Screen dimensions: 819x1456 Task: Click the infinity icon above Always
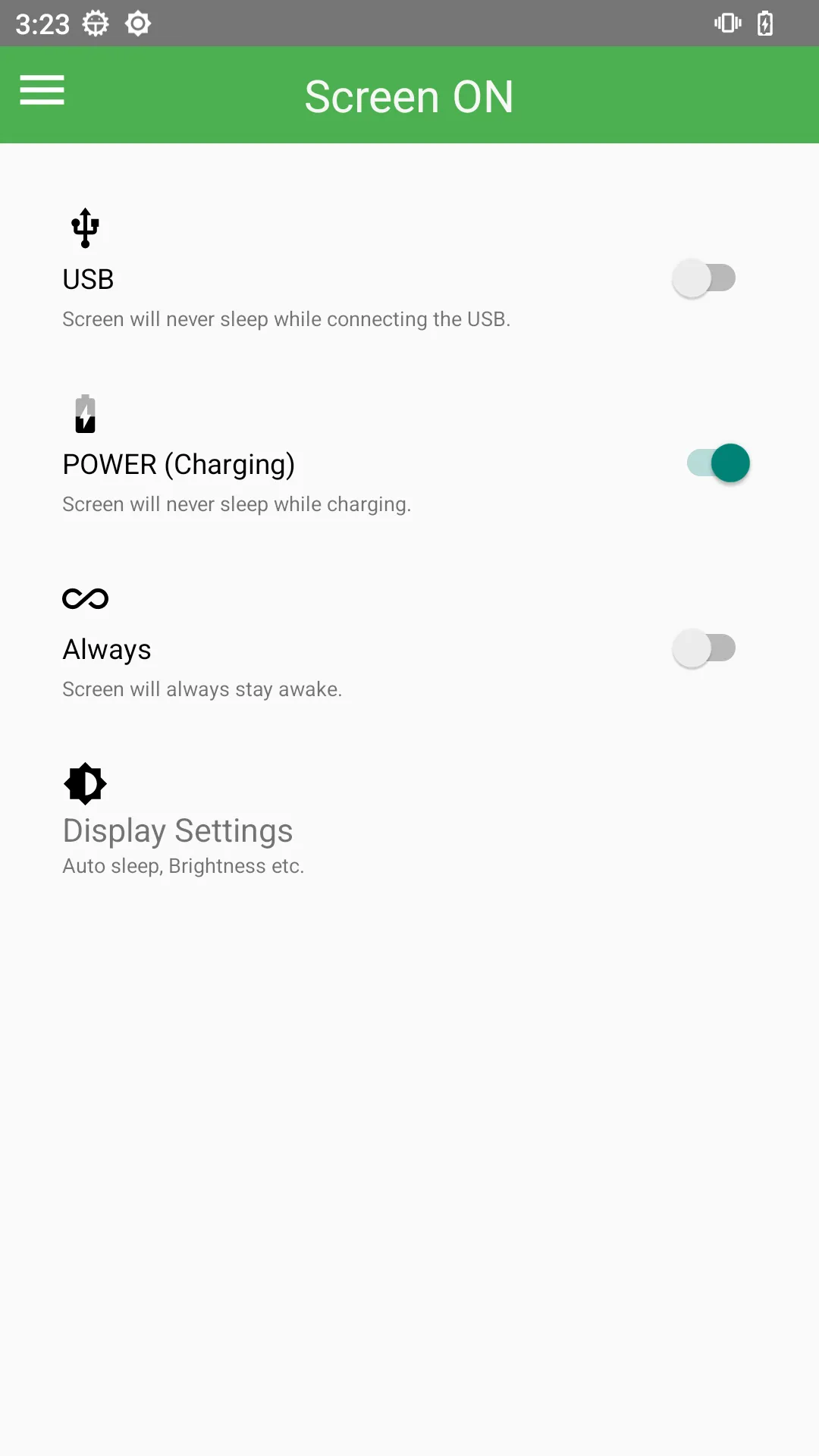(85, 598)
